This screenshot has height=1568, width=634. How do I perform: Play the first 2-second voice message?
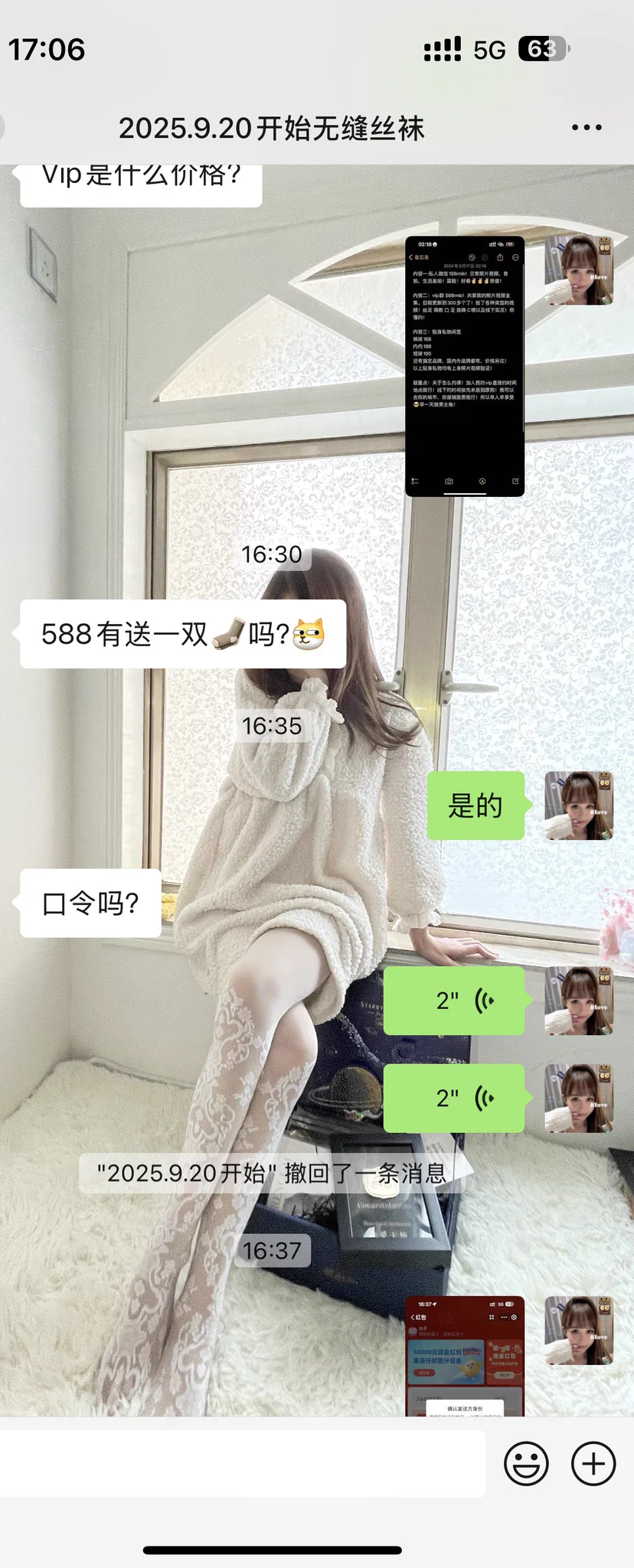(x=454, y=1001)
